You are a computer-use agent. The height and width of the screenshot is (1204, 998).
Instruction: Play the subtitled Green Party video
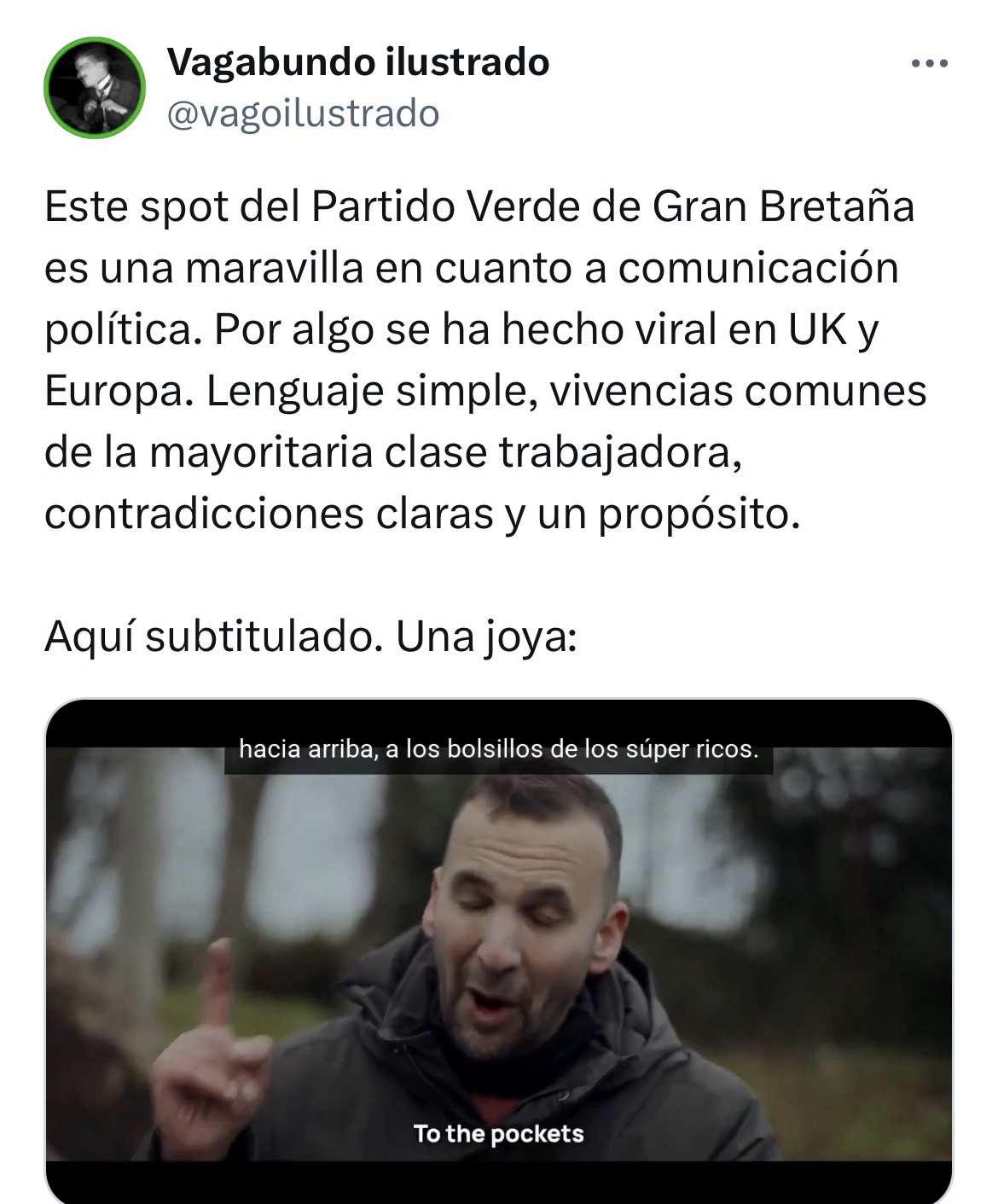tap(498, 947)
